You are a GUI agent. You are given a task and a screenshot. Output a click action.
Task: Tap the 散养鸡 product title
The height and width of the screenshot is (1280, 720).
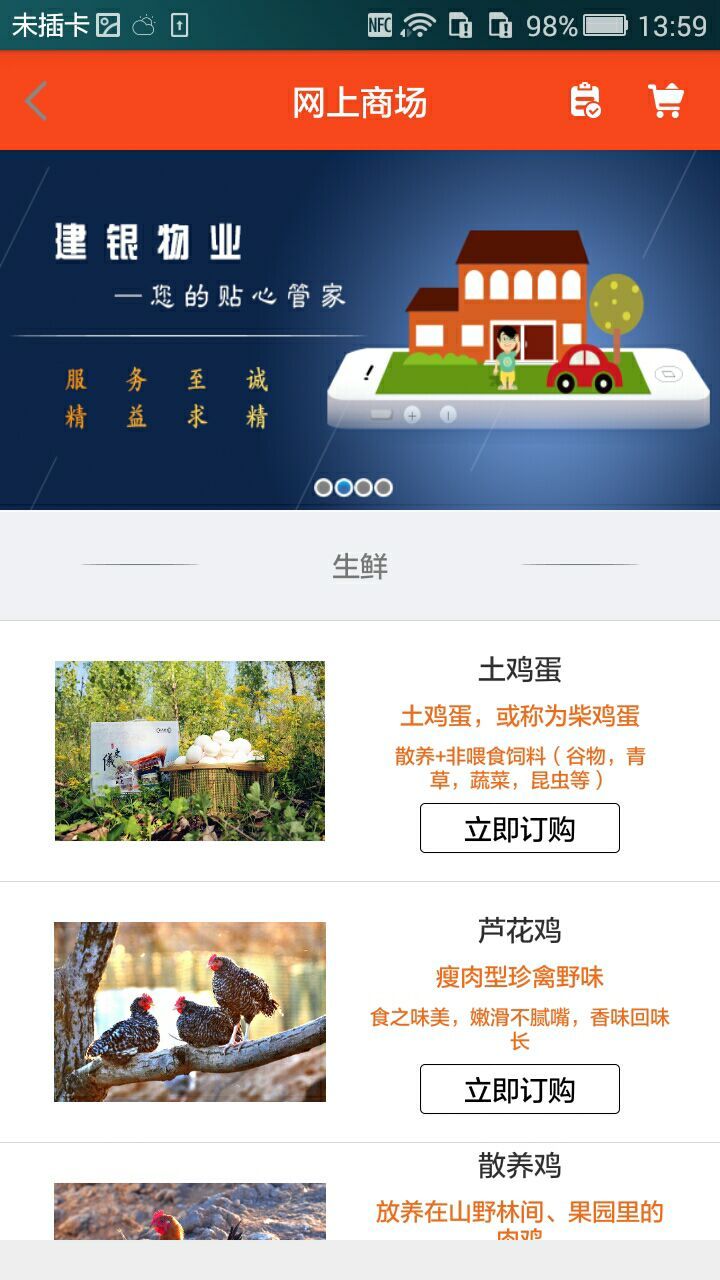tap(519, 1164)
